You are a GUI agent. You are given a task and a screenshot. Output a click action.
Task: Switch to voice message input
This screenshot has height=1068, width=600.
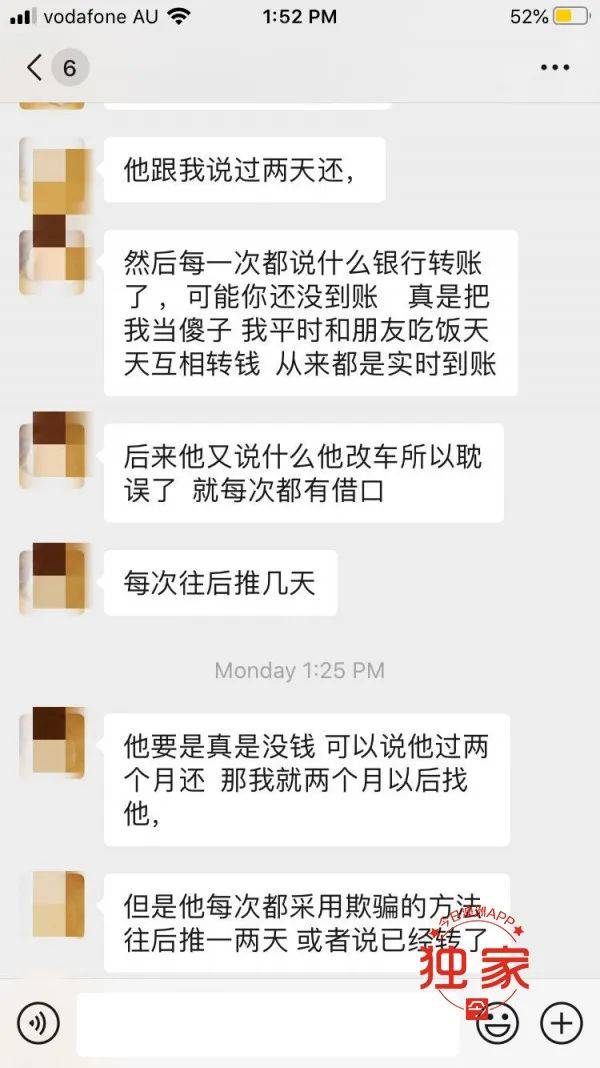pyautogui.click(x=38, y=1023)
